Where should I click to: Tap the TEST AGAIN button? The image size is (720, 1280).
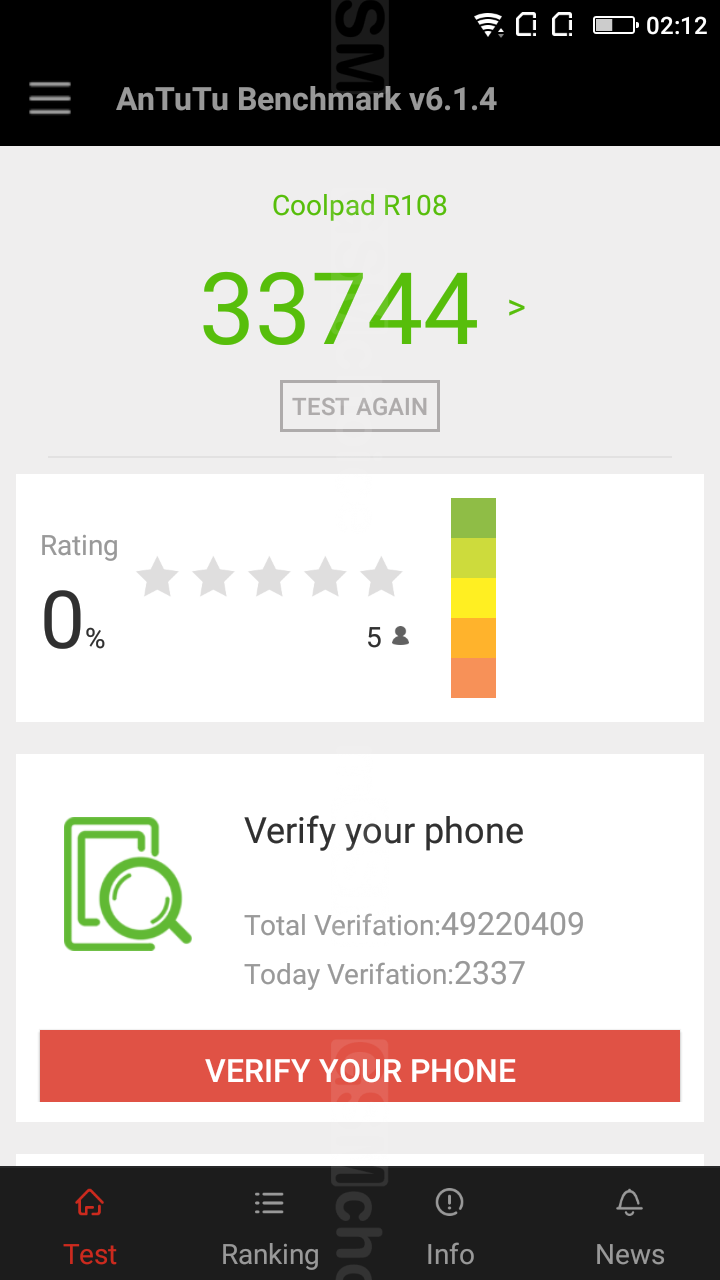click(360, 406)
